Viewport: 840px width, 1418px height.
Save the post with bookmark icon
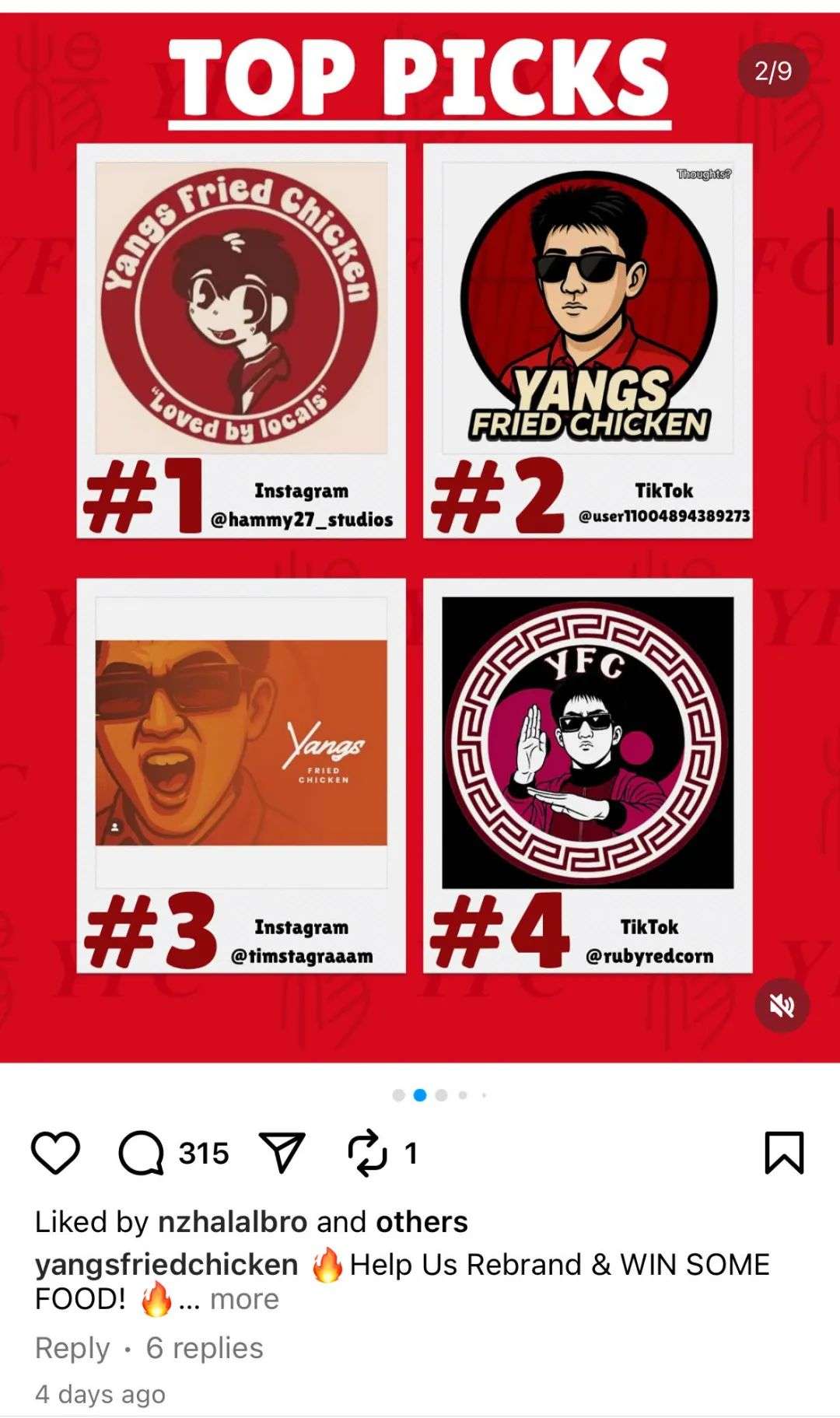pos(784,1153)
